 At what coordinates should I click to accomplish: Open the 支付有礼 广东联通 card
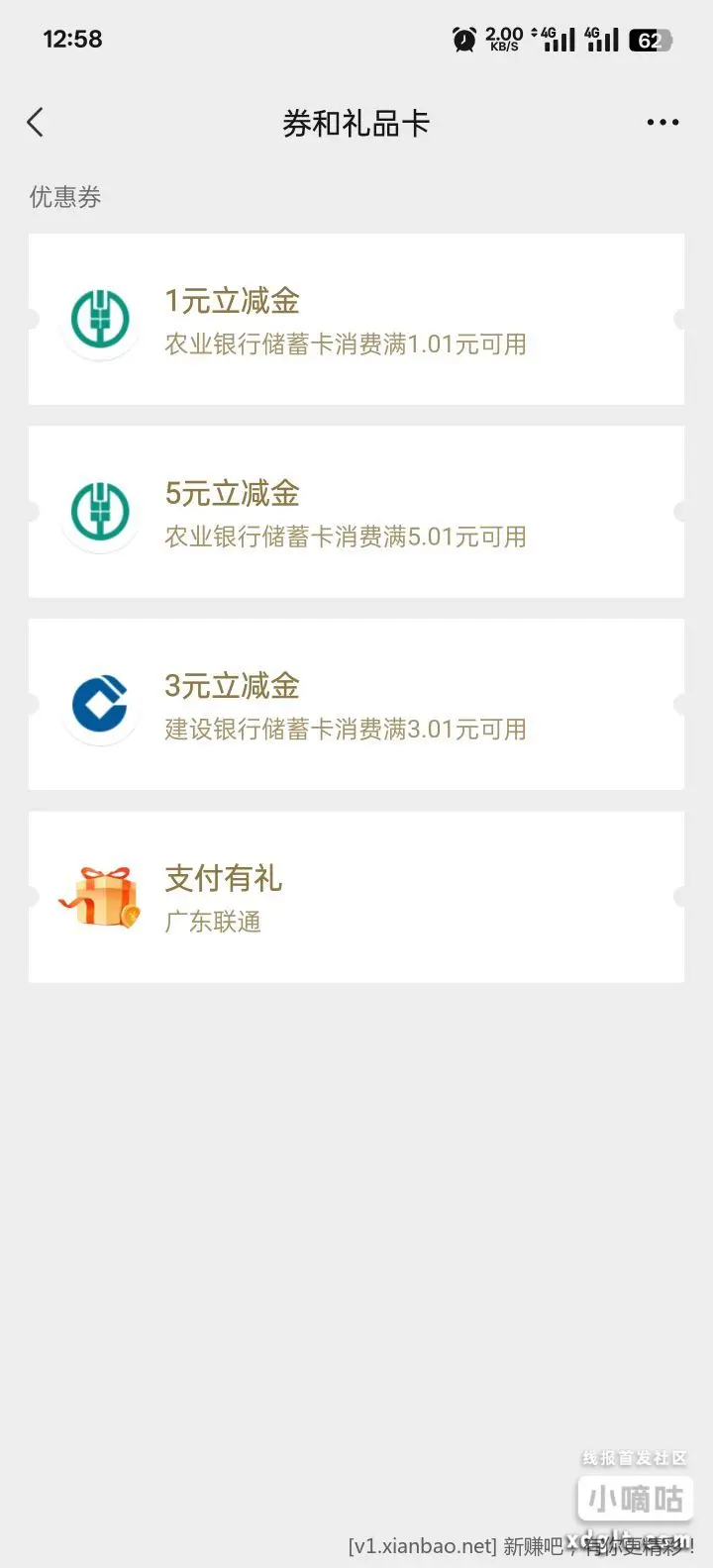click(x=356, y=897)
